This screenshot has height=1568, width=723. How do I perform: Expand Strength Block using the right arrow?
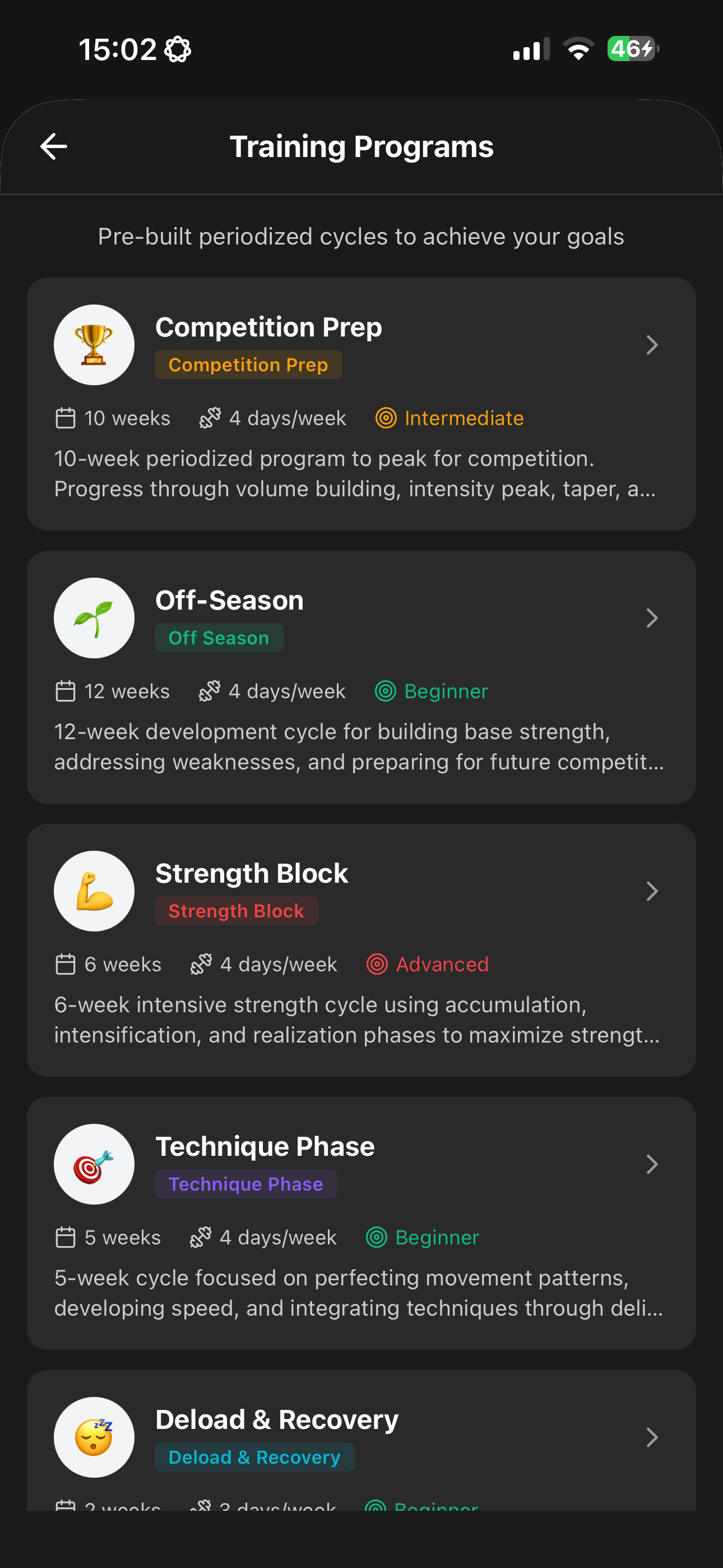click(x=652, y=891)
